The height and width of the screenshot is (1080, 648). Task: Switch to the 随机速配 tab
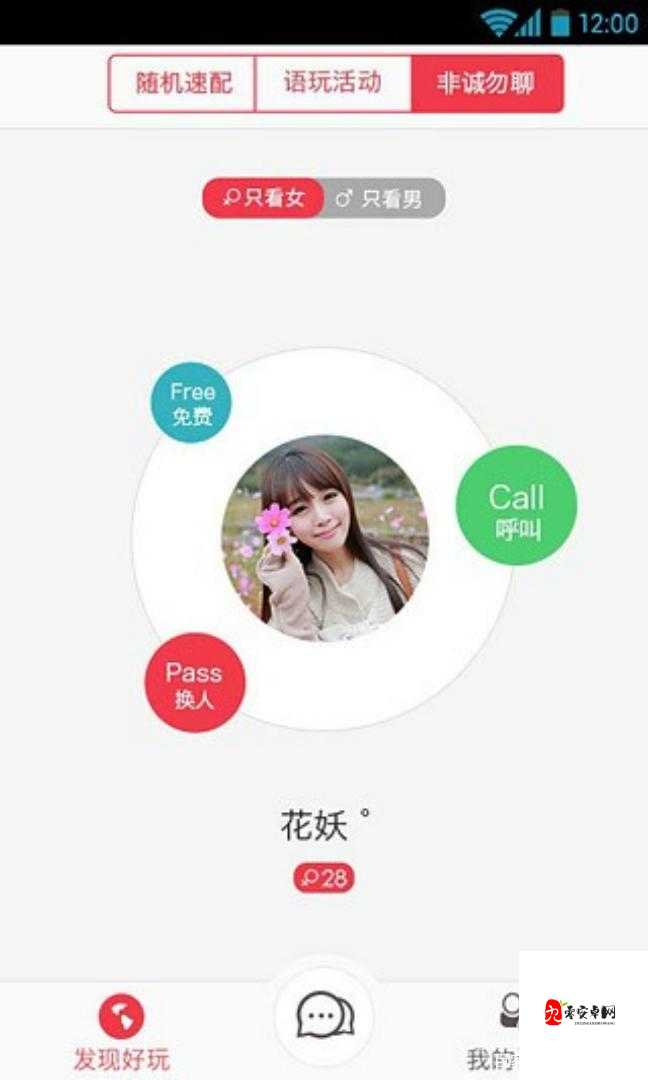pos(182,83)
